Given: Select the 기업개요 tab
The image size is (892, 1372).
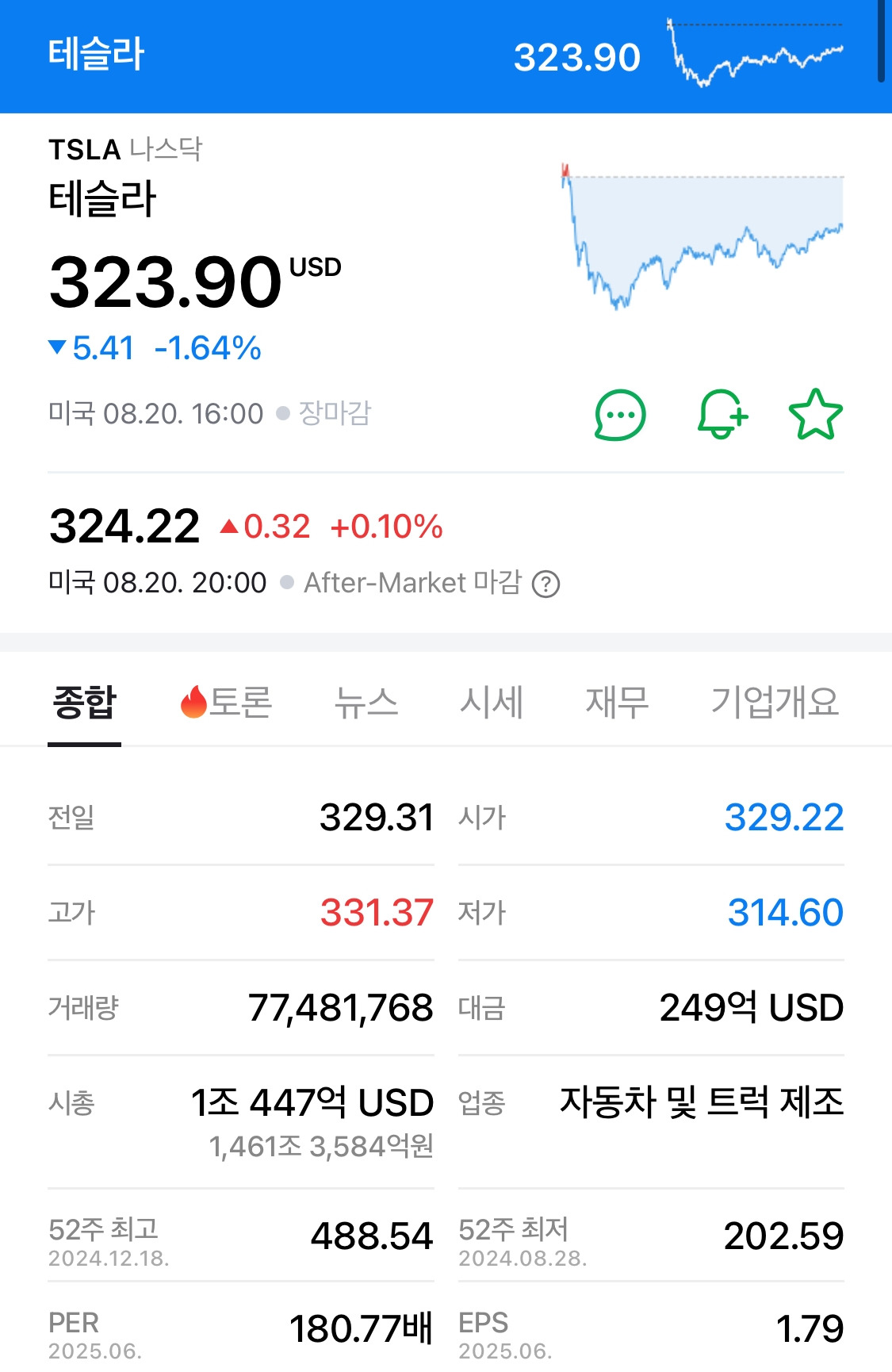Looking at the screenshot, I should click(x=774, y=703).
